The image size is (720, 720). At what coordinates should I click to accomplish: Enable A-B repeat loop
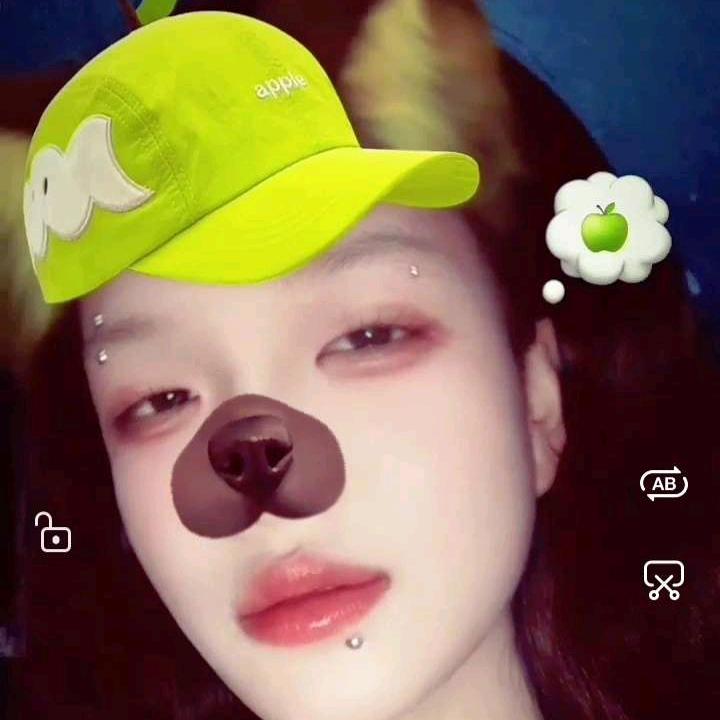(x=663, y=485)
